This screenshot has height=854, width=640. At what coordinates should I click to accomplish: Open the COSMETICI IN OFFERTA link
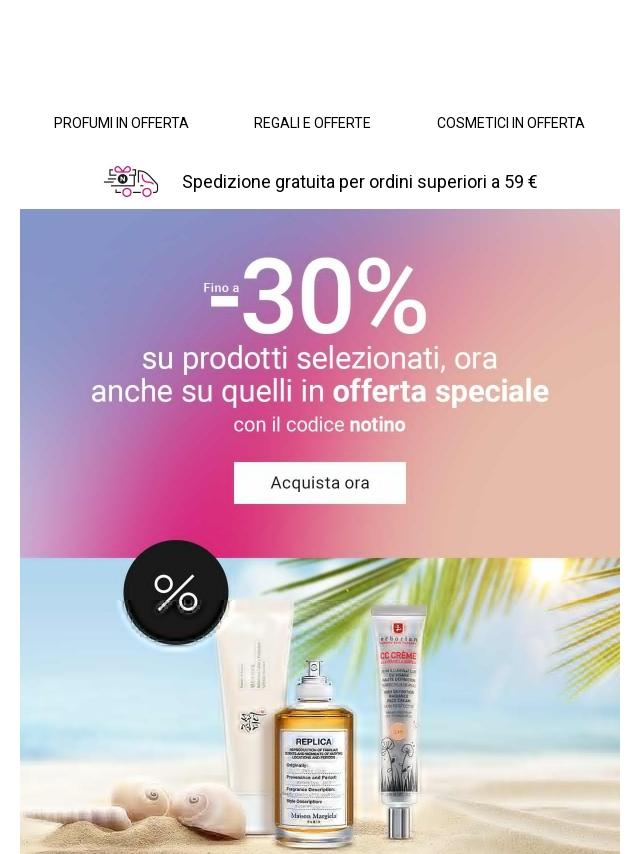pyautogui.click(x=510, y=123)
